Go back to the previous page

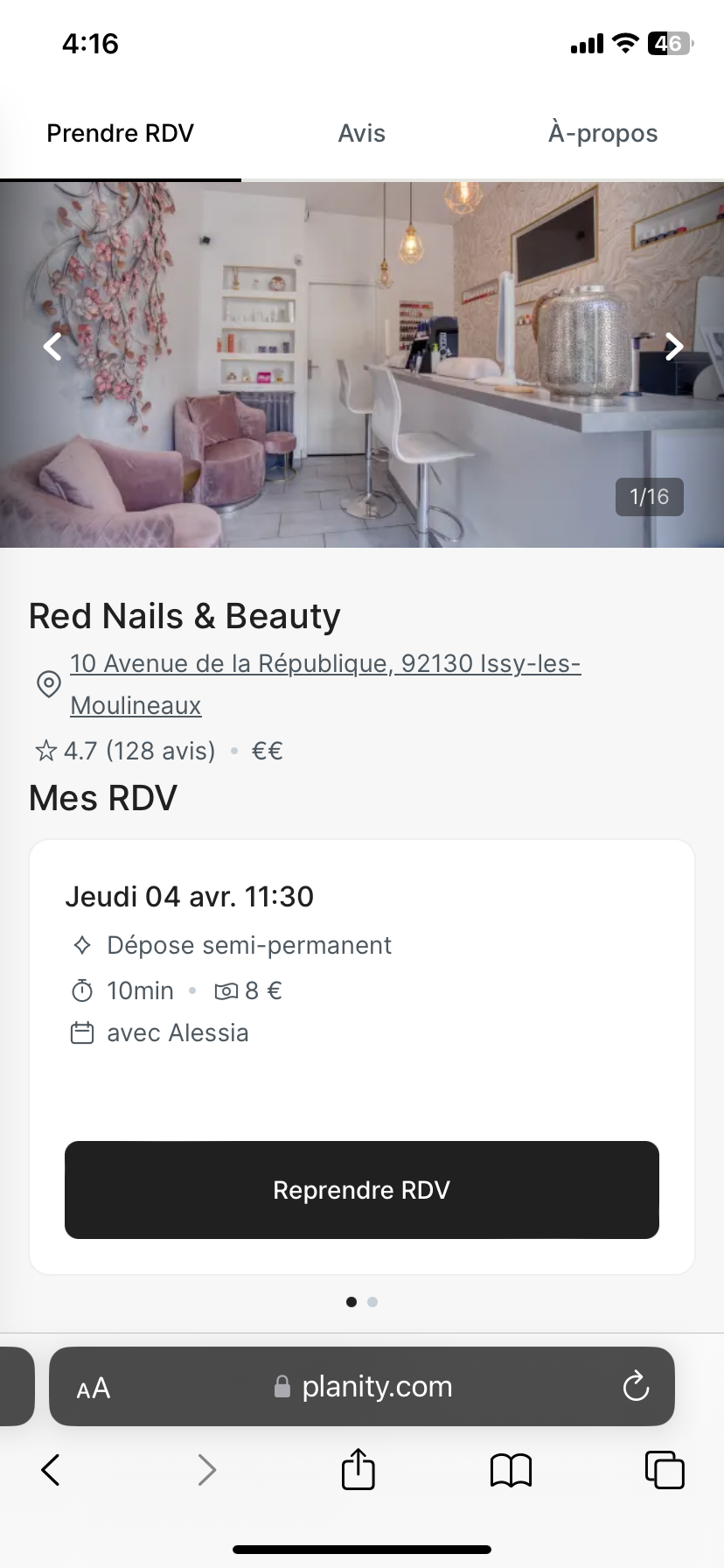click(x=52, y=1470)
